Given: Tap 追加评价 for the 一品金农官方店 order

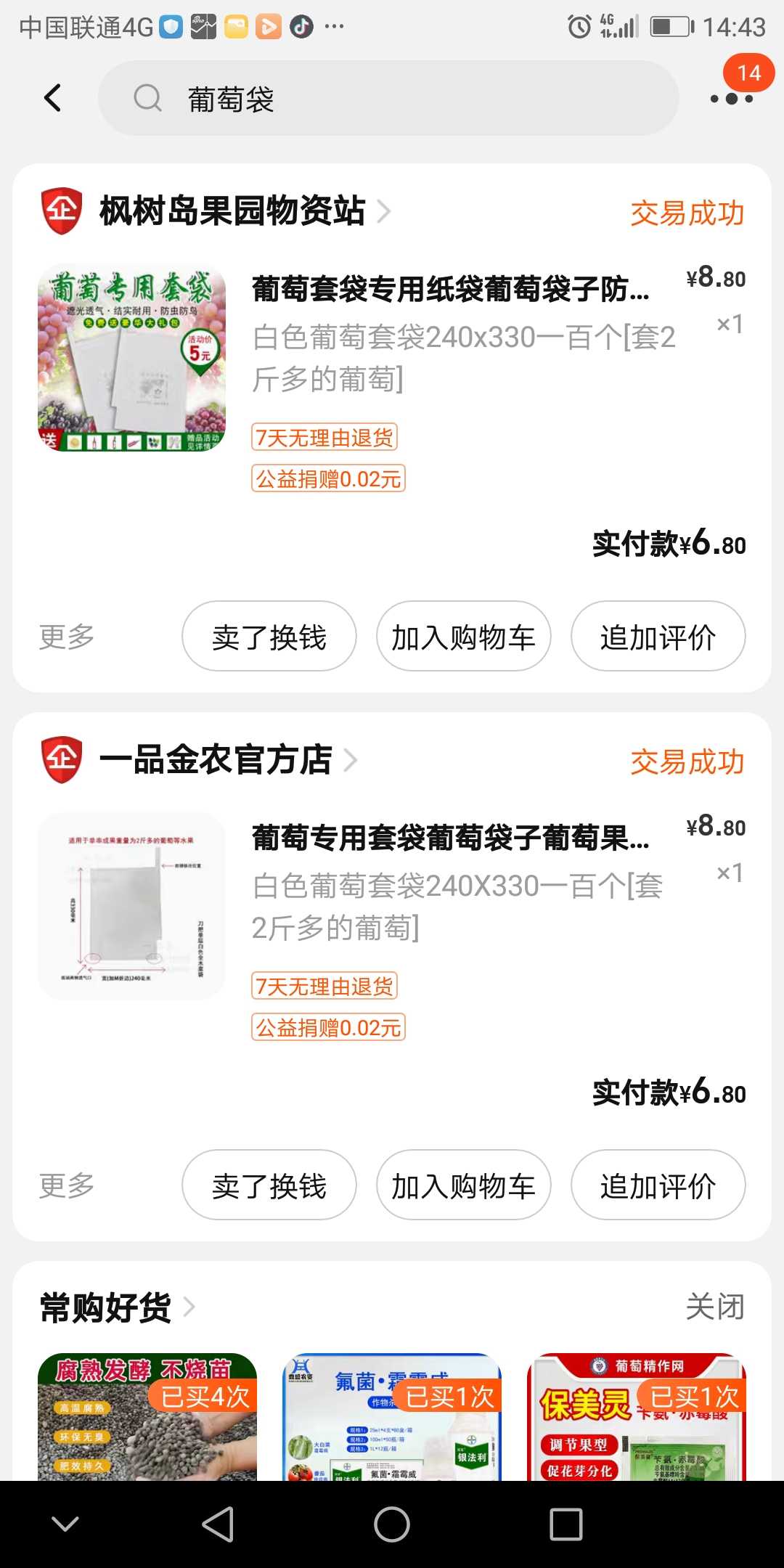Looking at the screenshot, I should pyautogui.click(x=658, y=1185).
